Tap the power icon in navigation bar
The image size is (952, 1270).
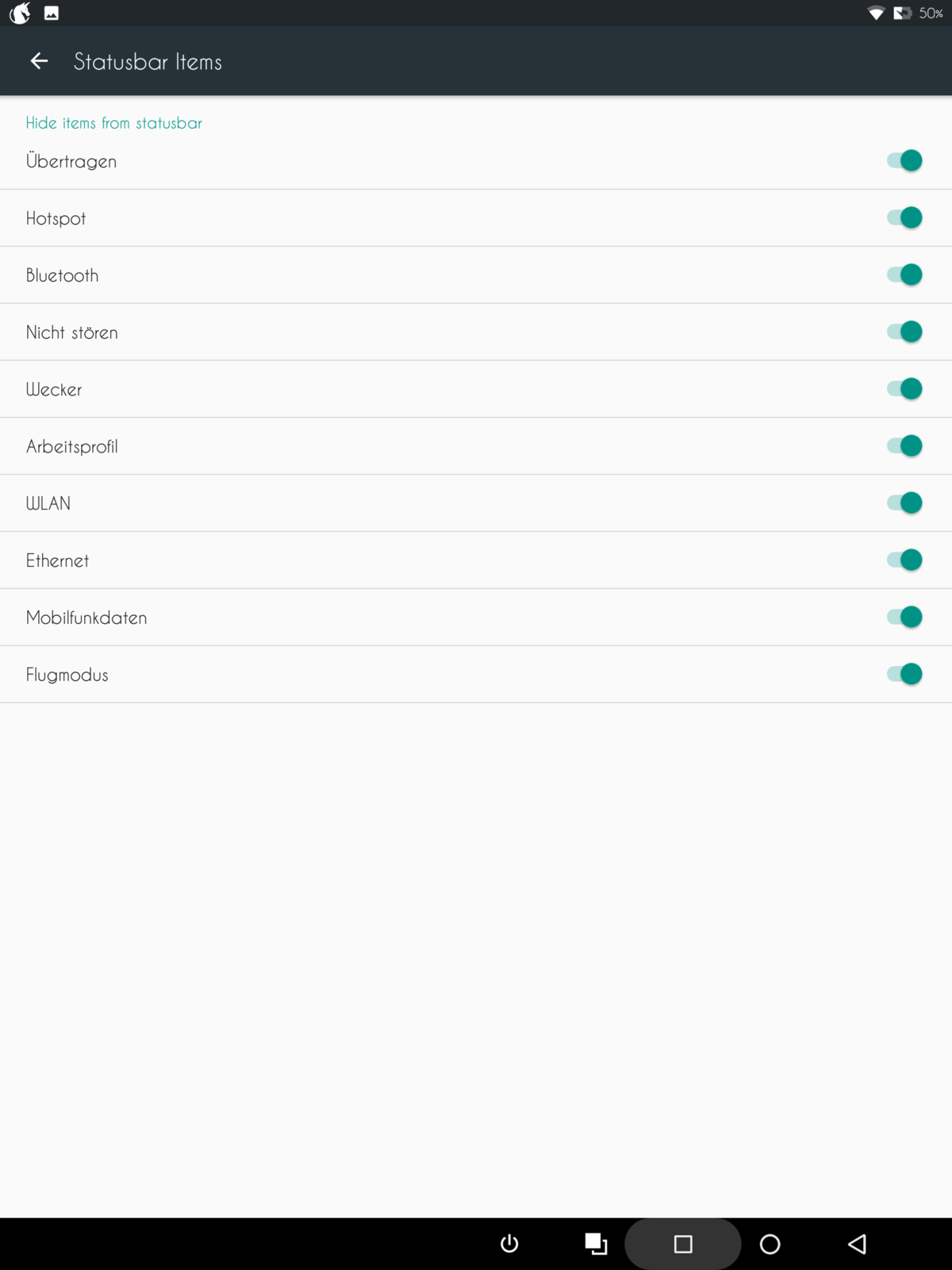tap(509, 1244)
